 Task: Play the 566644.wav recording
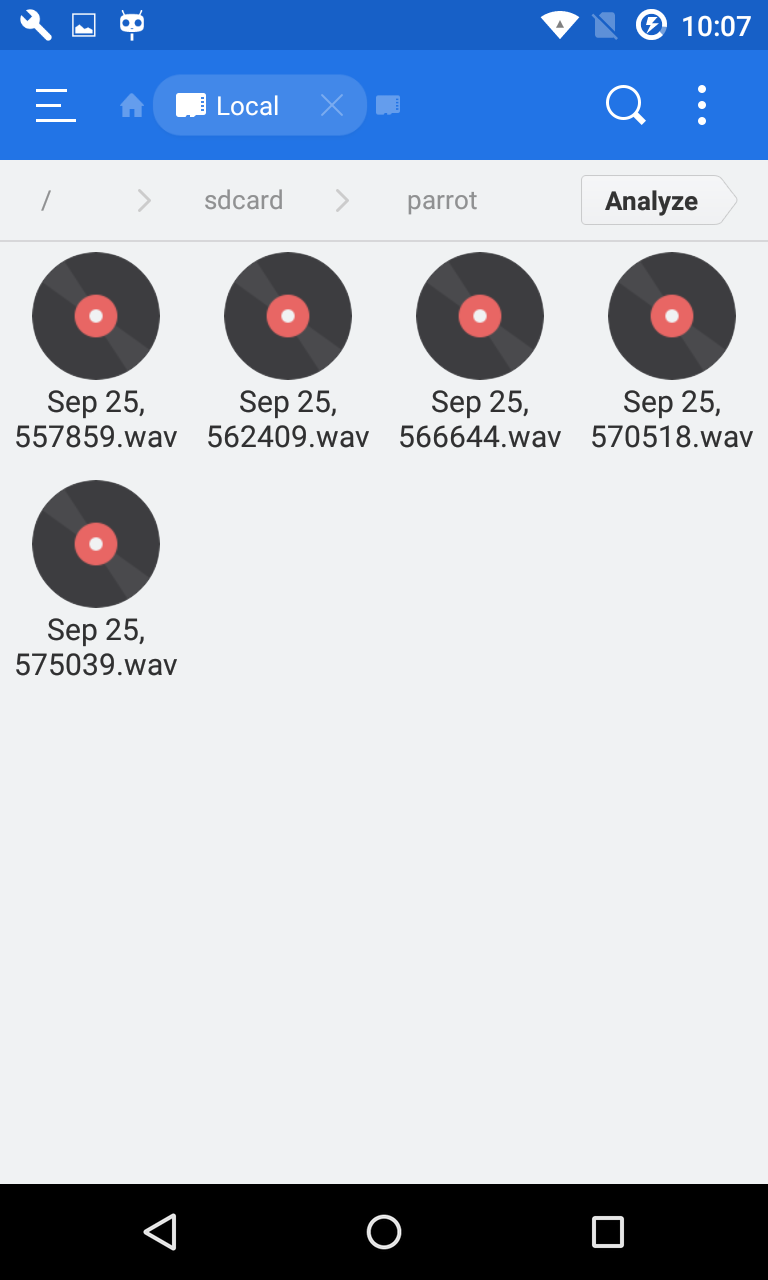(x=480, y=351)
